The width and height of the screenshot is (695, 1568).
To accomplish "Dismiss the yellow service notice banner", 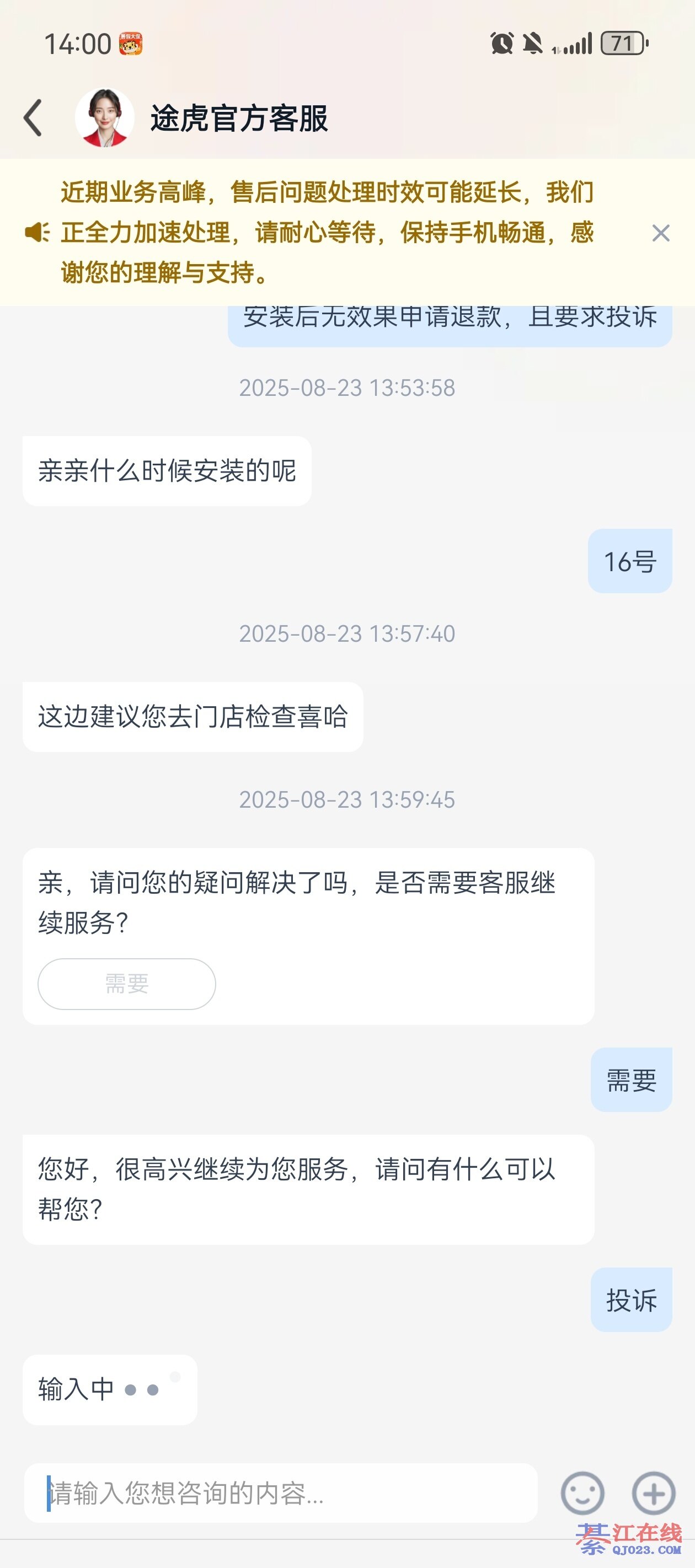I will tap(660, 233).
